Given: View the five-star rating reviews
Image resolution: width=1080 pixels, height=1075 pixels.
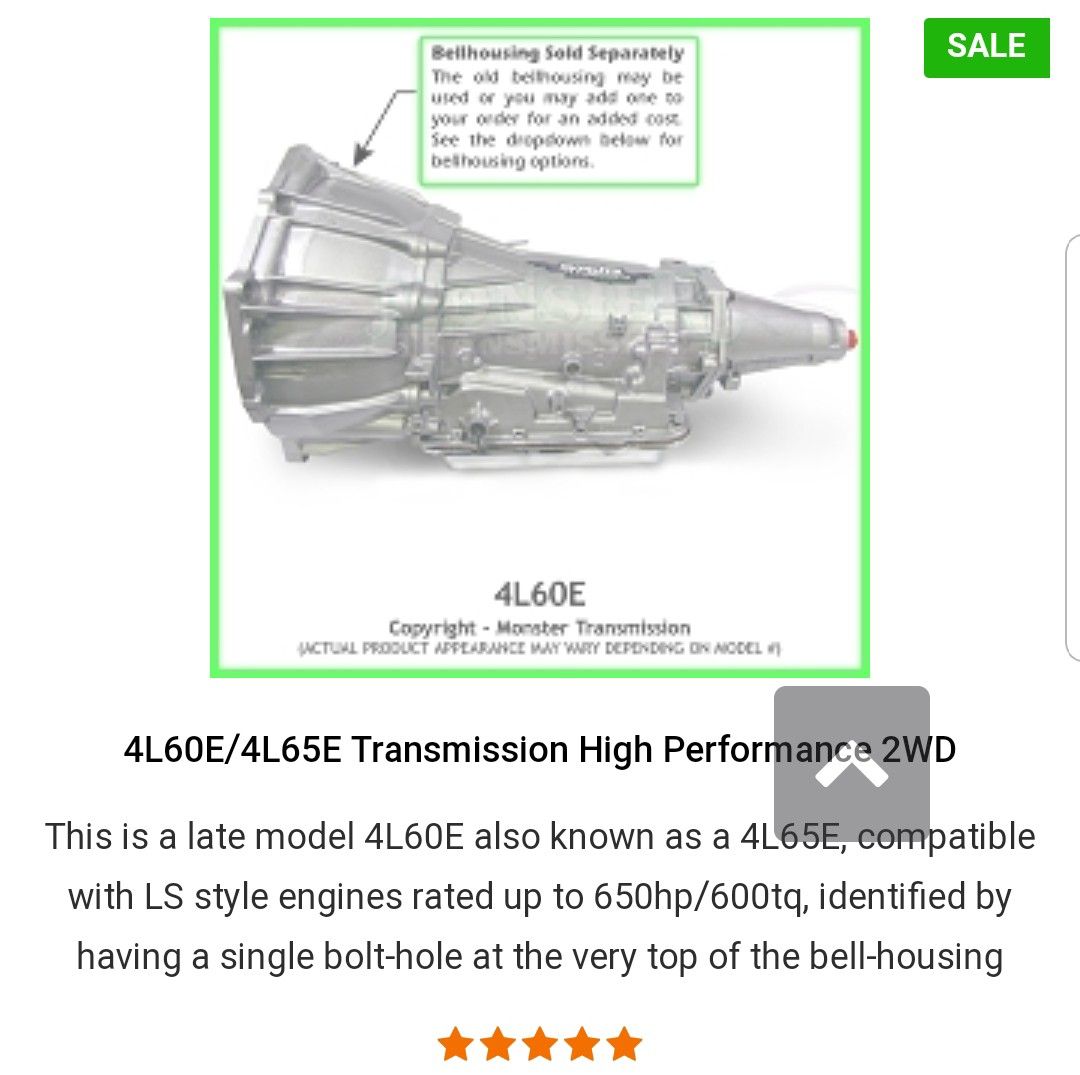Looking at the screenshot, I should pyautogui.click(x=539, y=1043).
